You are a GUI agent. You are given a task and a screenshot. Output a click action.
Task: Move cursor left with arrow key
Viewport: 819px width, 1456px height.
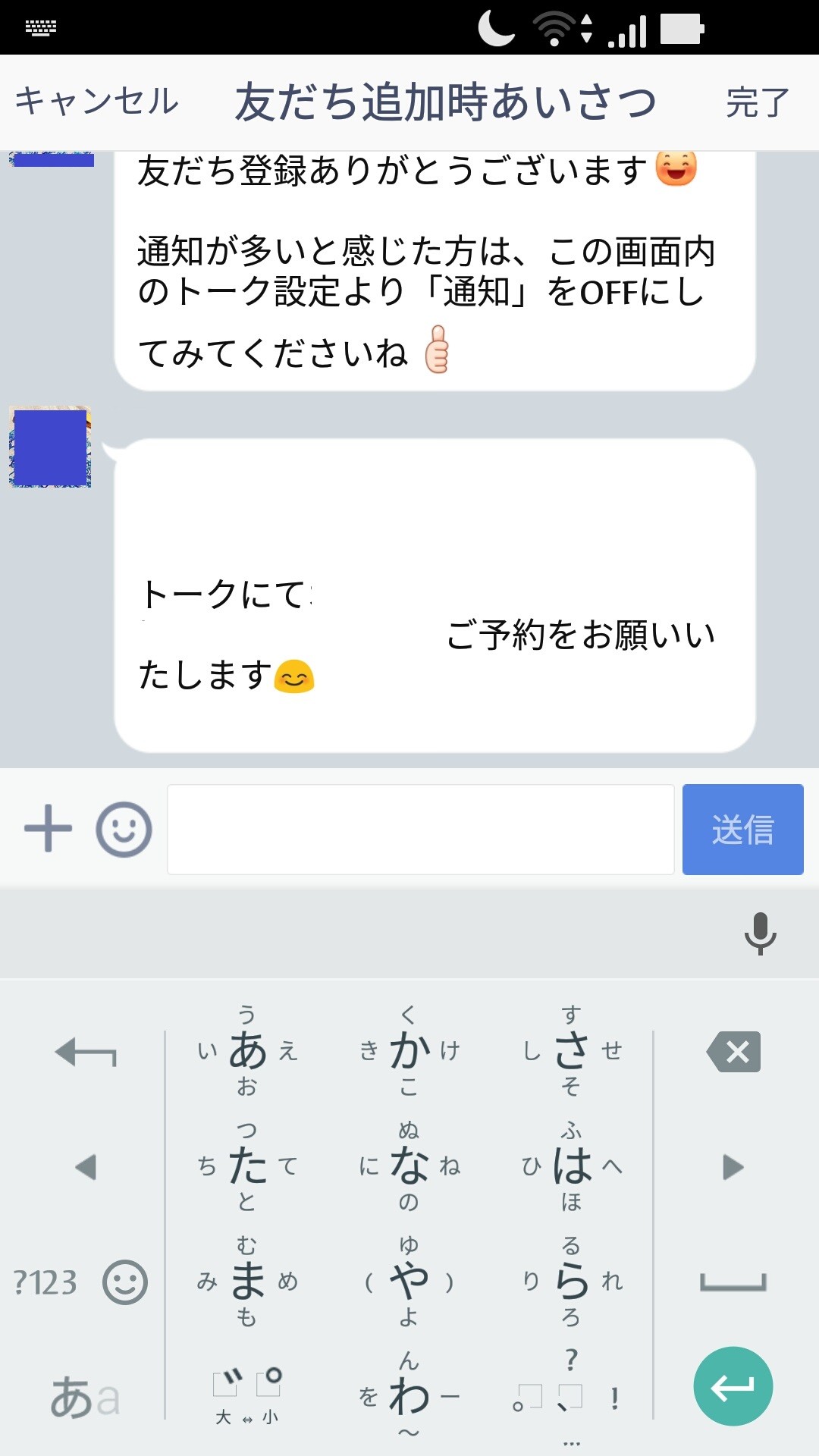pos(86,1166)
